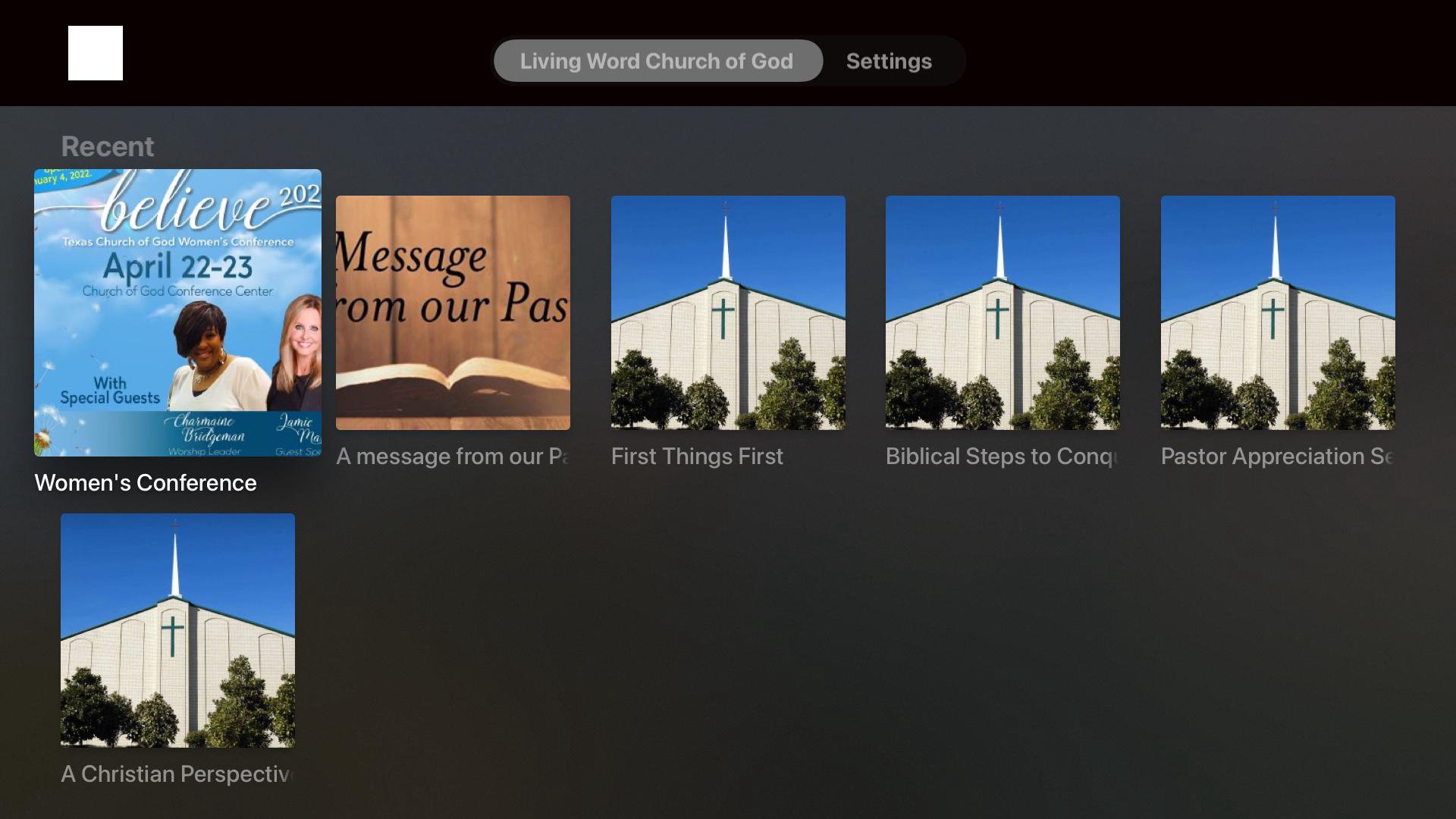Open the Women's Conference tile
The width and height of the screenshot is (1456, 819).
pos(177,312)
